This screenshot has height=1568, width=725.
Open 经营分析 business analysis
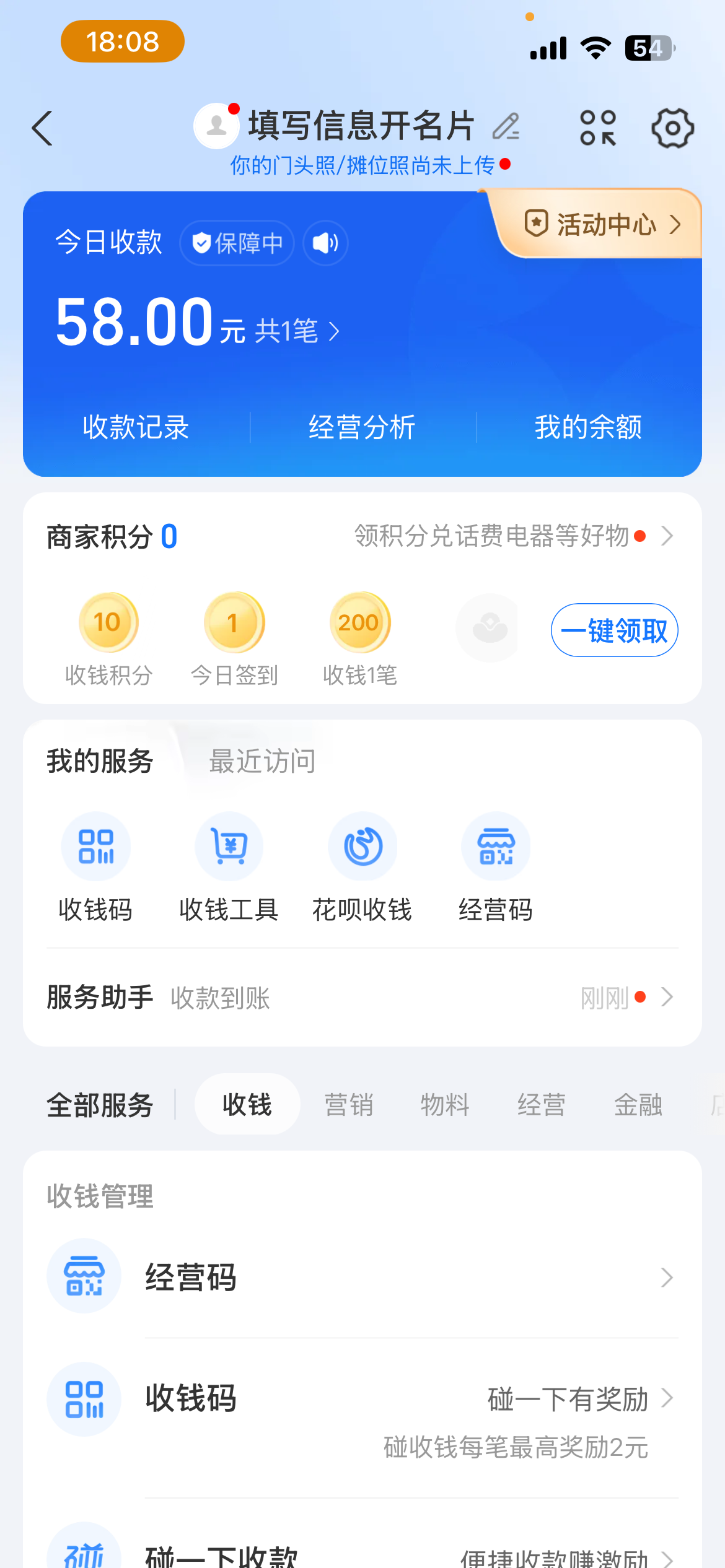pos(362,427)
